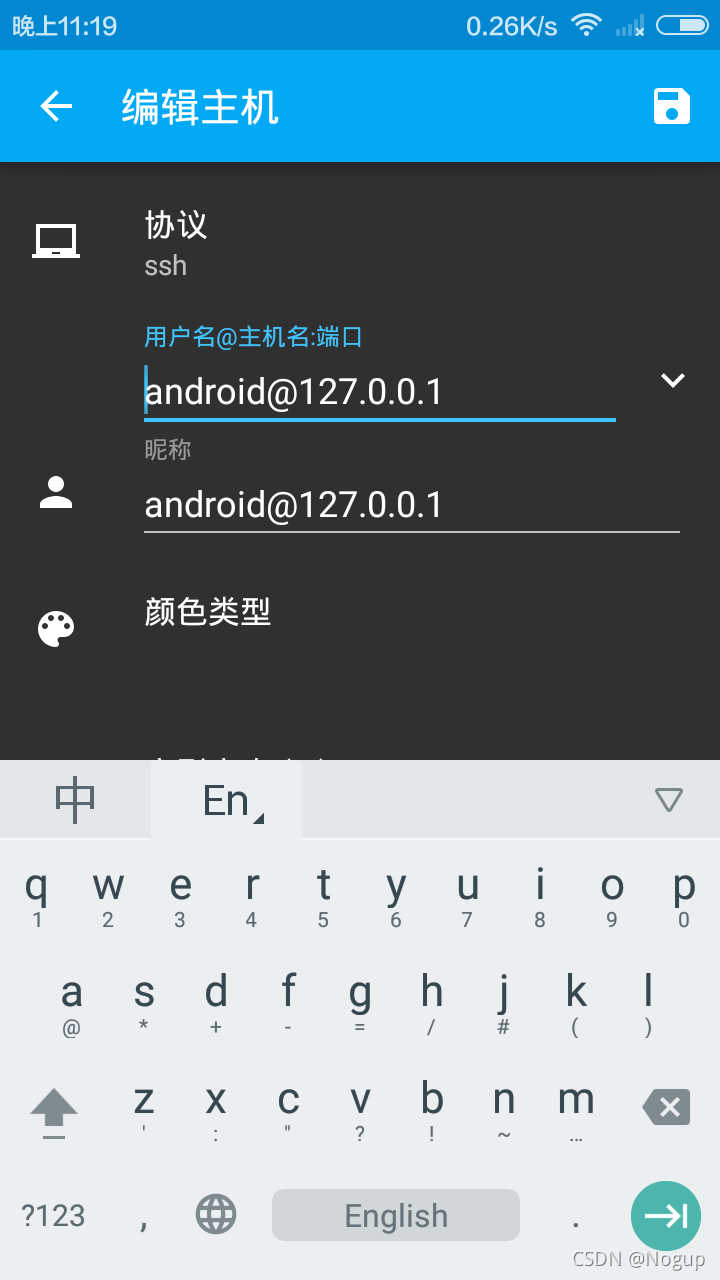This screenshot has height=1280, width=720.
Task: Edit the 昵称 nickname field
Action: pos(410,505)
